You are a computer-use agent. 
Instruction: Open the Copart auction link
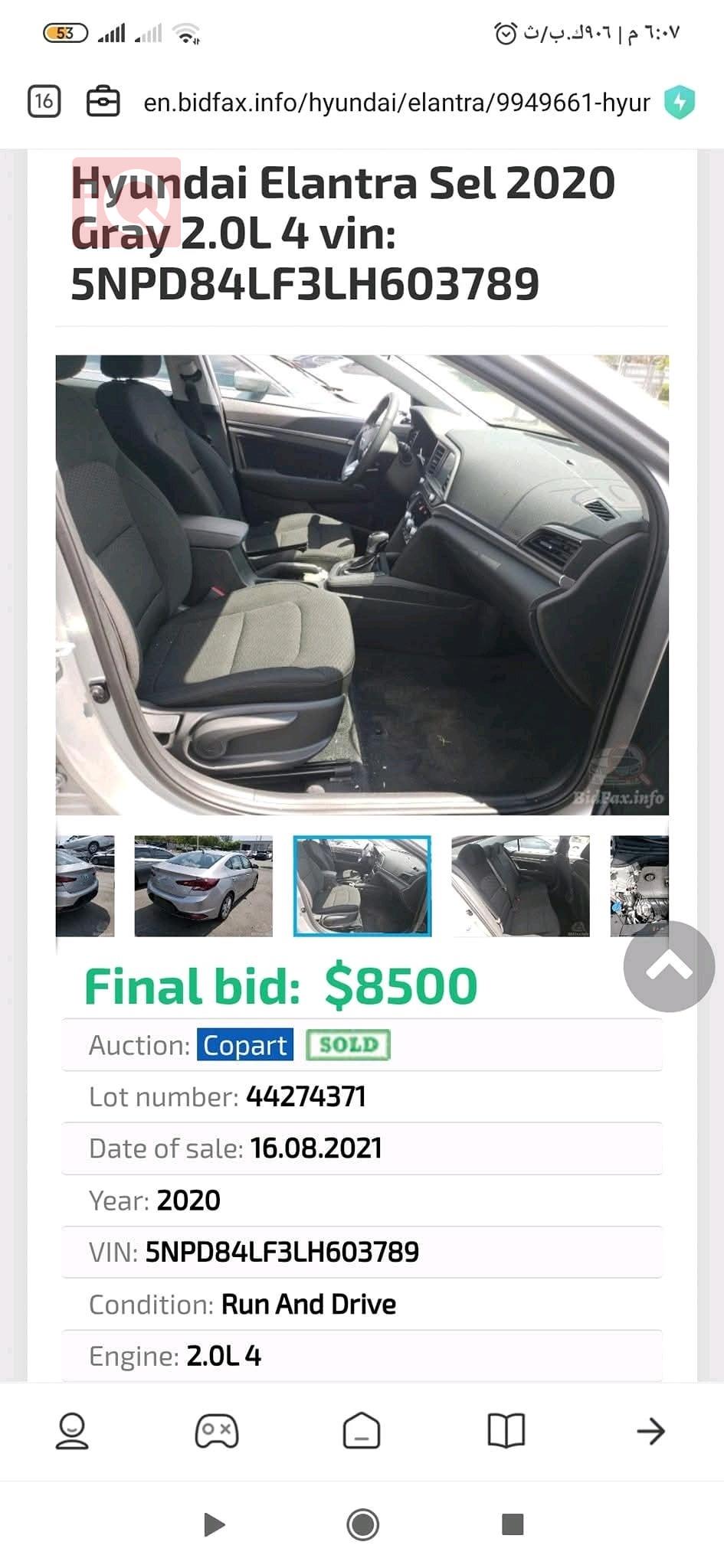(x=245, y=1045)
